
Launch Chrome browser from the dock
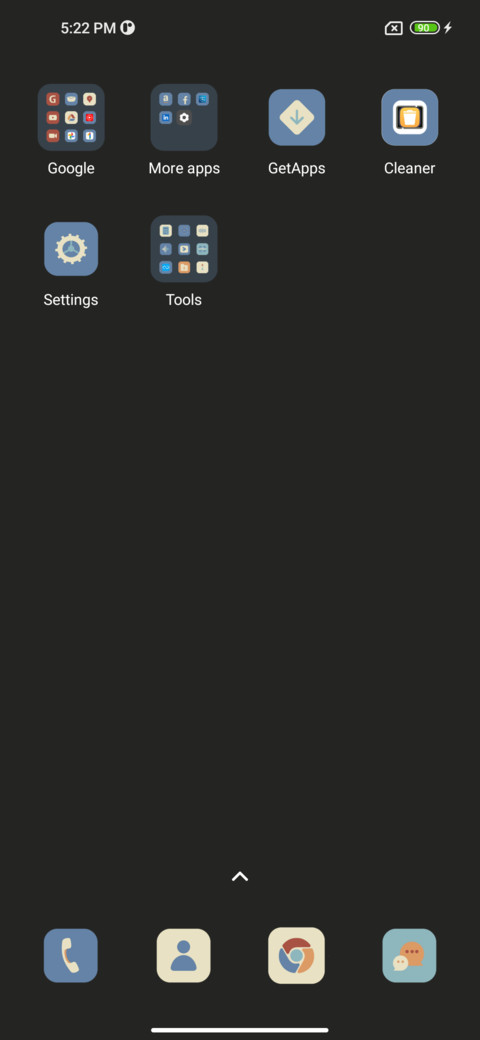pos(296,955)
